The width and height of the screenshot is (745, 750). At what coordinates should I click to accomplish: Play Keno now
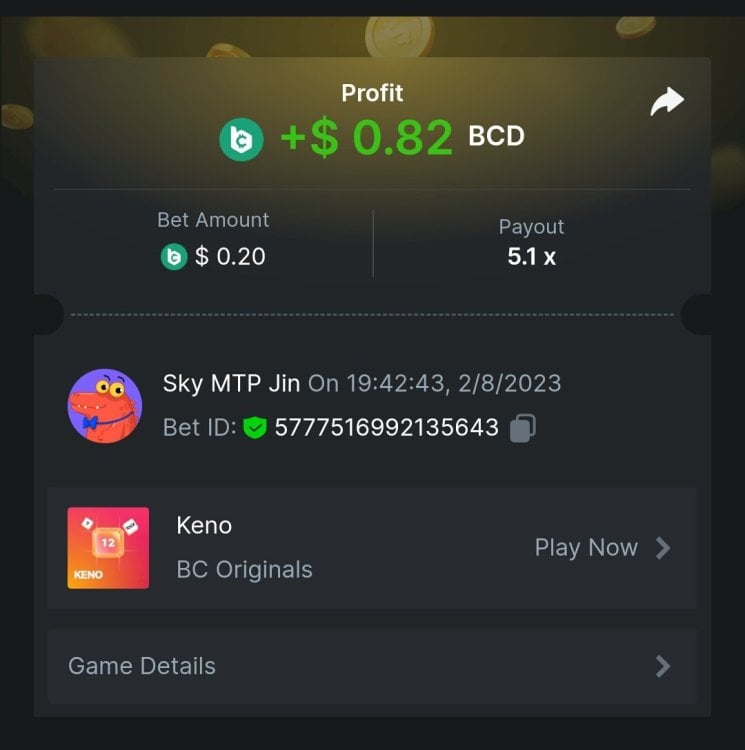click(601, 548)
